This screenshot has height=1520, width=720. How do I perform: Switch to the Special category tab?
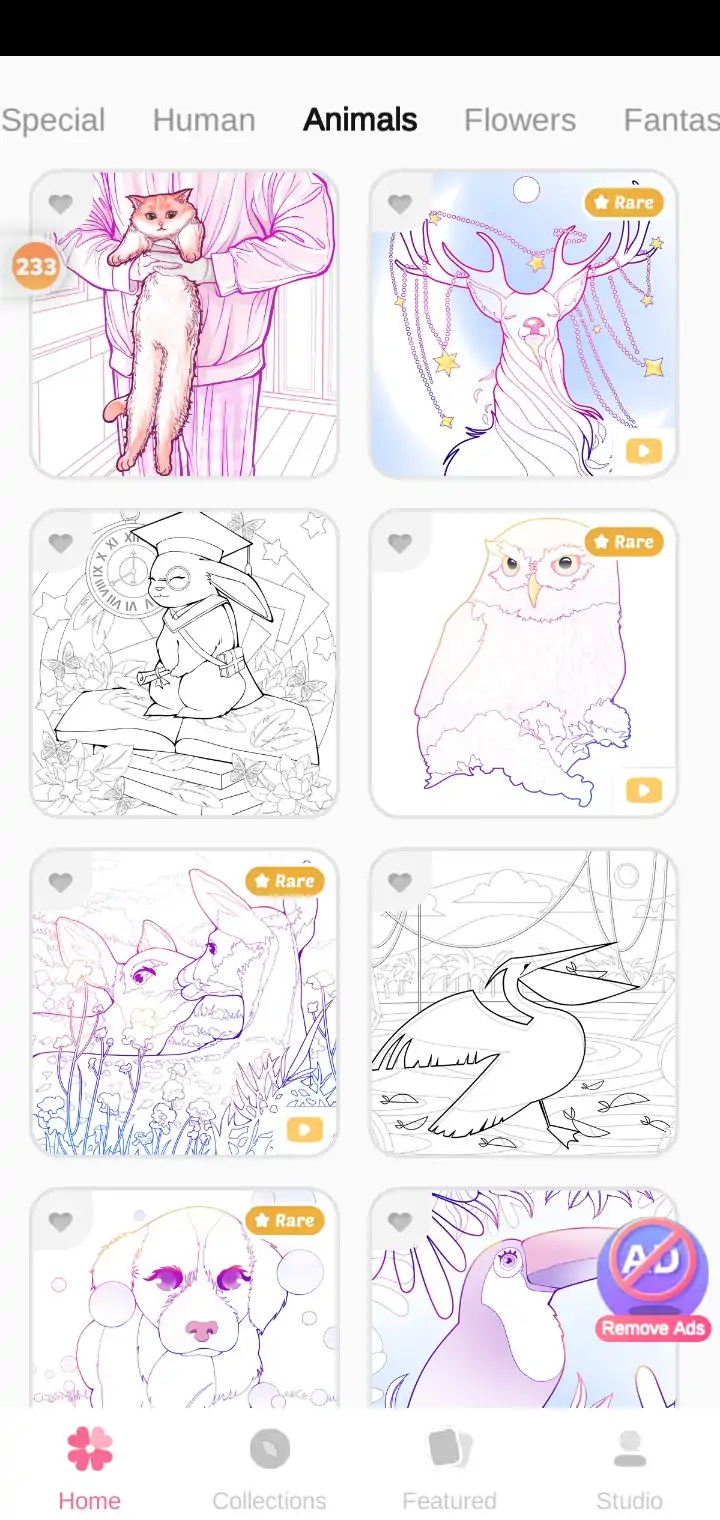(53, 120)
